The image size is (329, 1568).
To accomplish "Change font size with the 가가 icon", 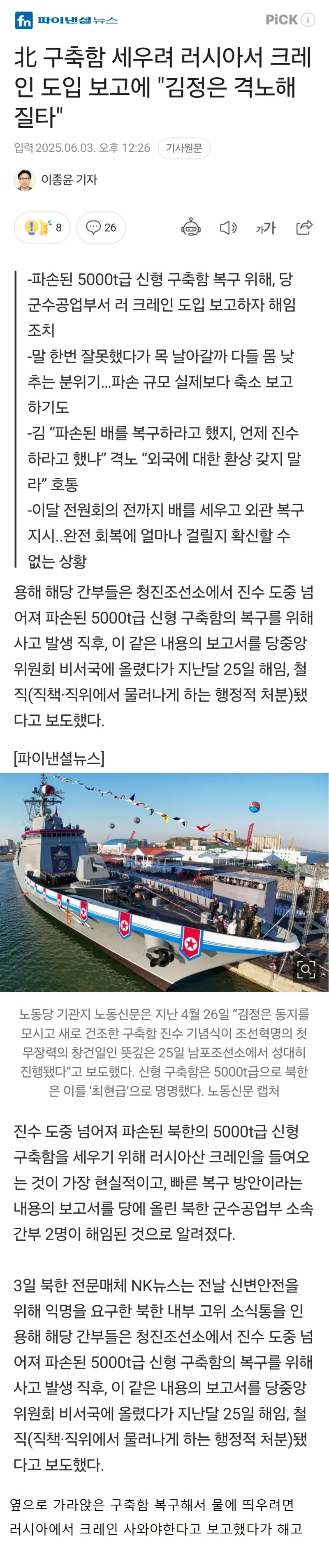I will pos(266,228).
